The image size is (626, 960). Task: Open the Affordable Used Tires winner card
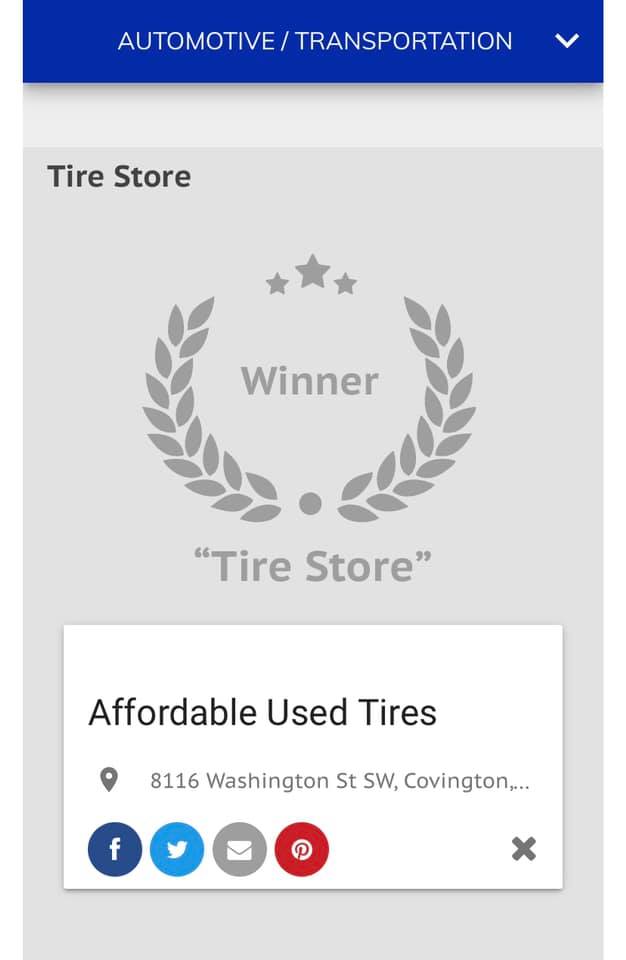tap(263, 713)
